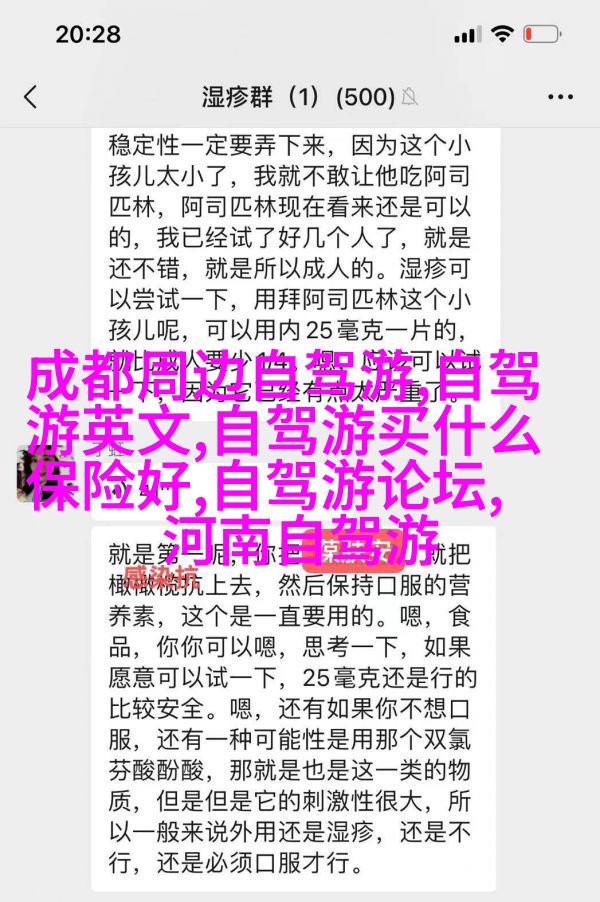Go back from the 湿疹群 chat
This screenshot has height=902, width=600.
(30, 97)
